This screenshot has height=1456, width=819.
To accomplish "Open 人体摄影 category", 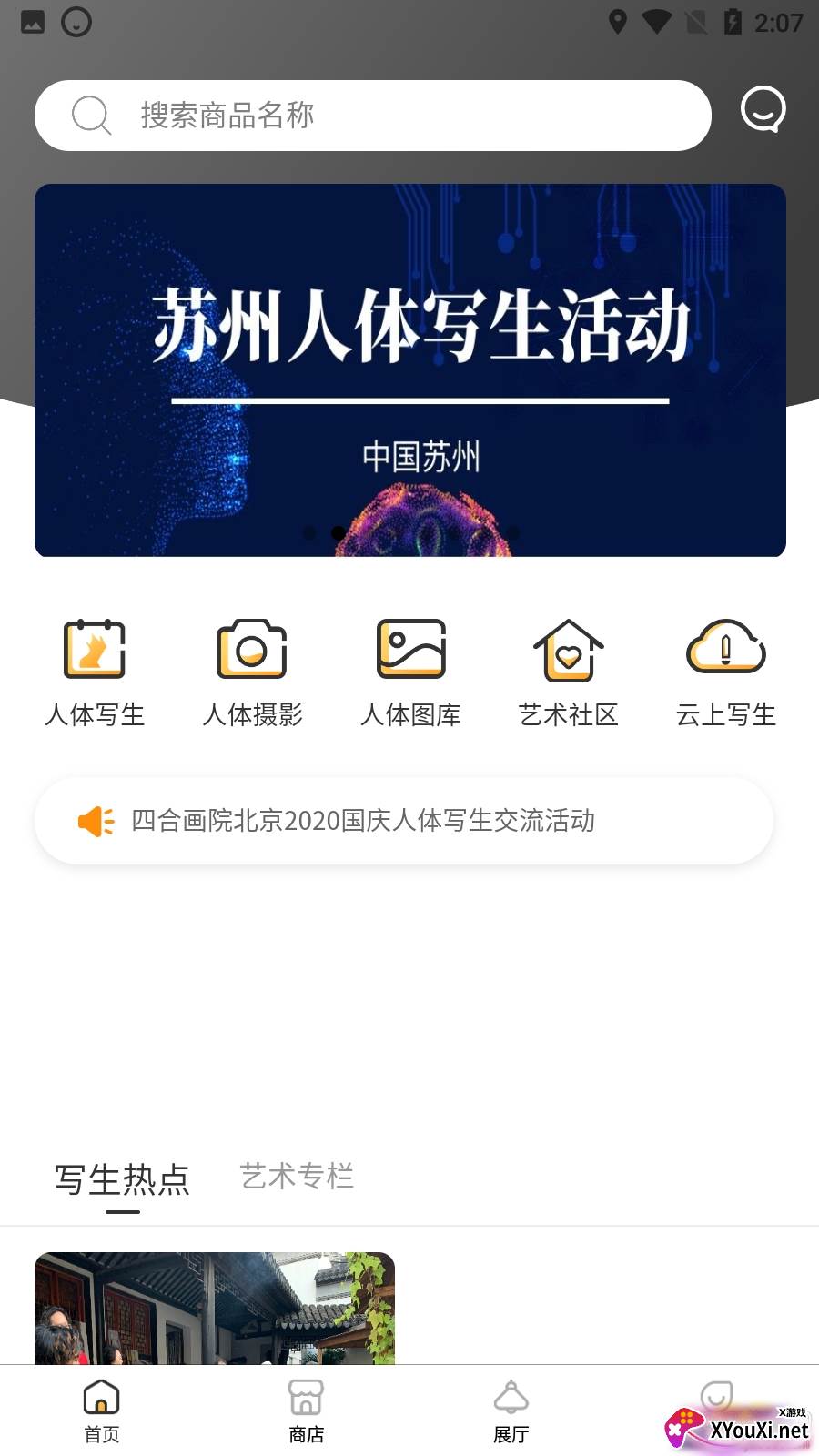I will point(252,672).
